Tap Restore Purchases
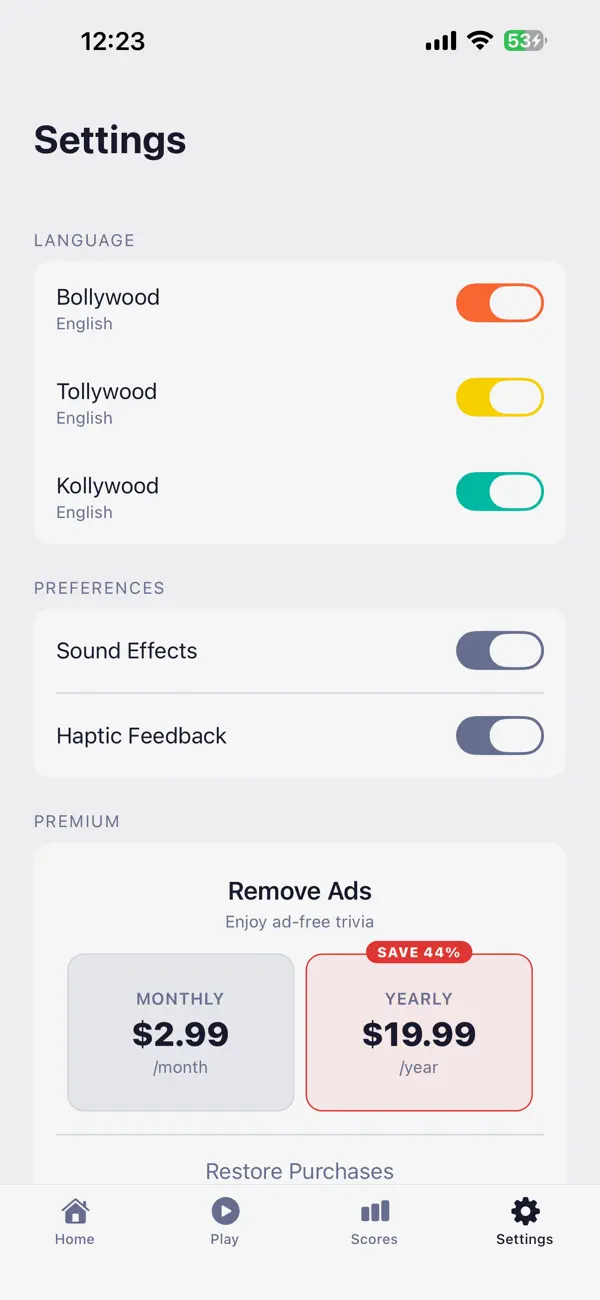Screen dimensions: 600x1300 coord(300,1171)
